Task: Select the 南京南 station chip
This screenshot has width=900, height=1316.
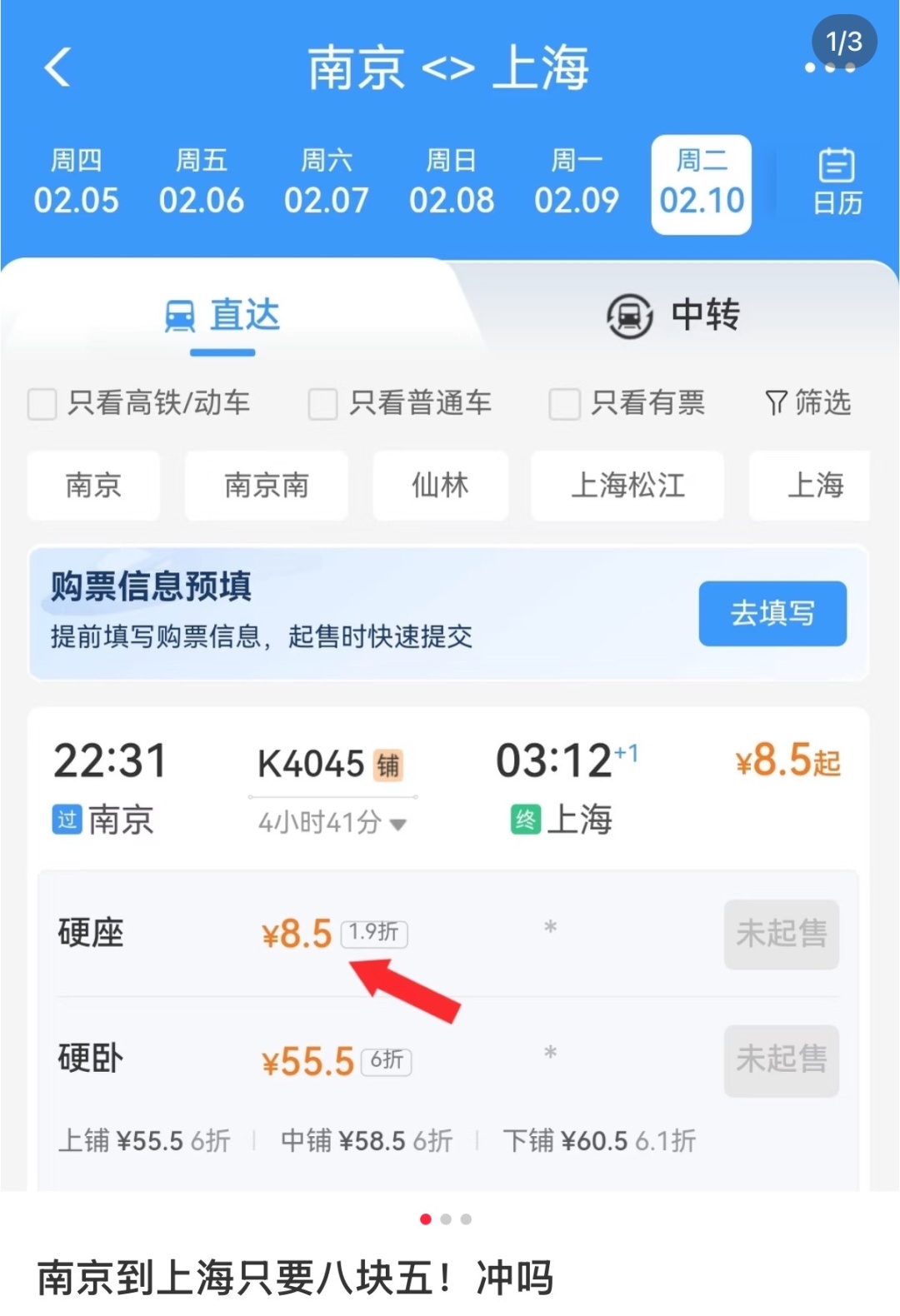Action: click(x=265, y=486)
